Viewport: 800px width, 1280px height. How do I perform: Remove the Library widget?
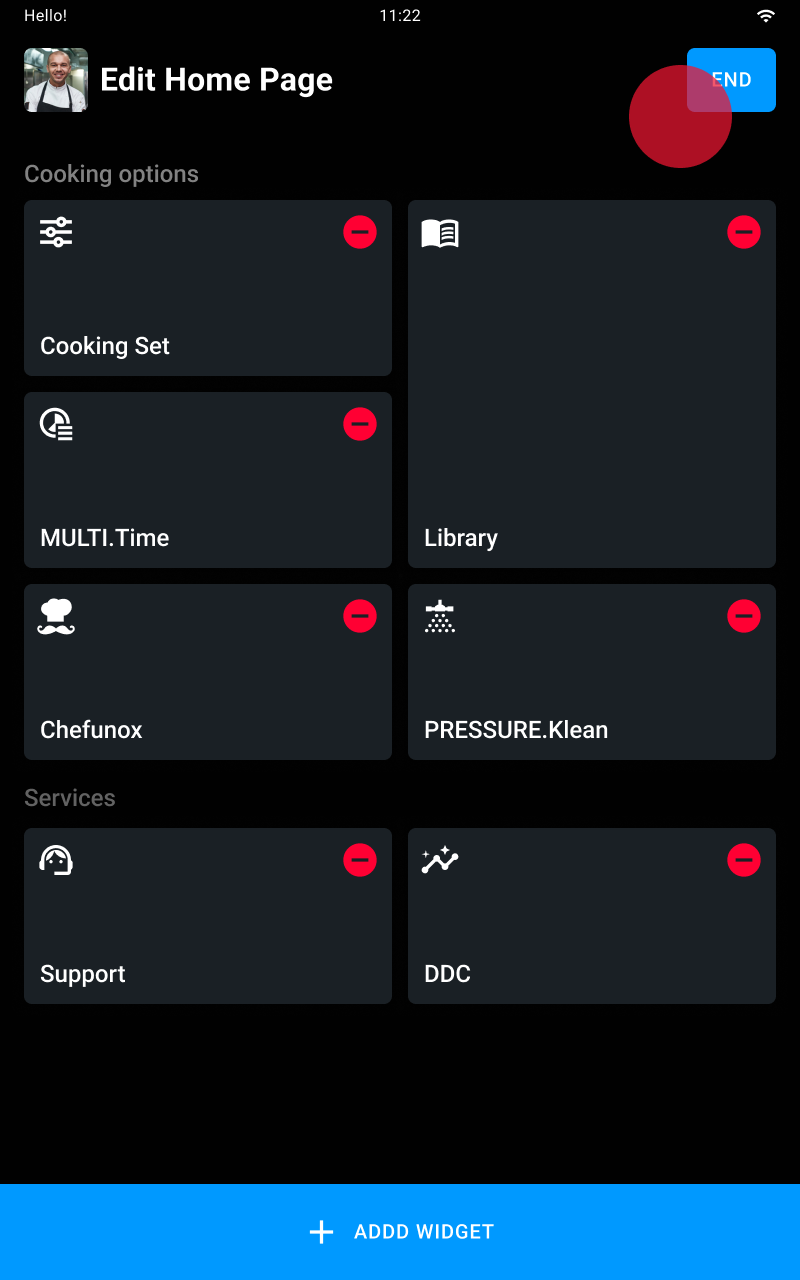pos(744,232)
